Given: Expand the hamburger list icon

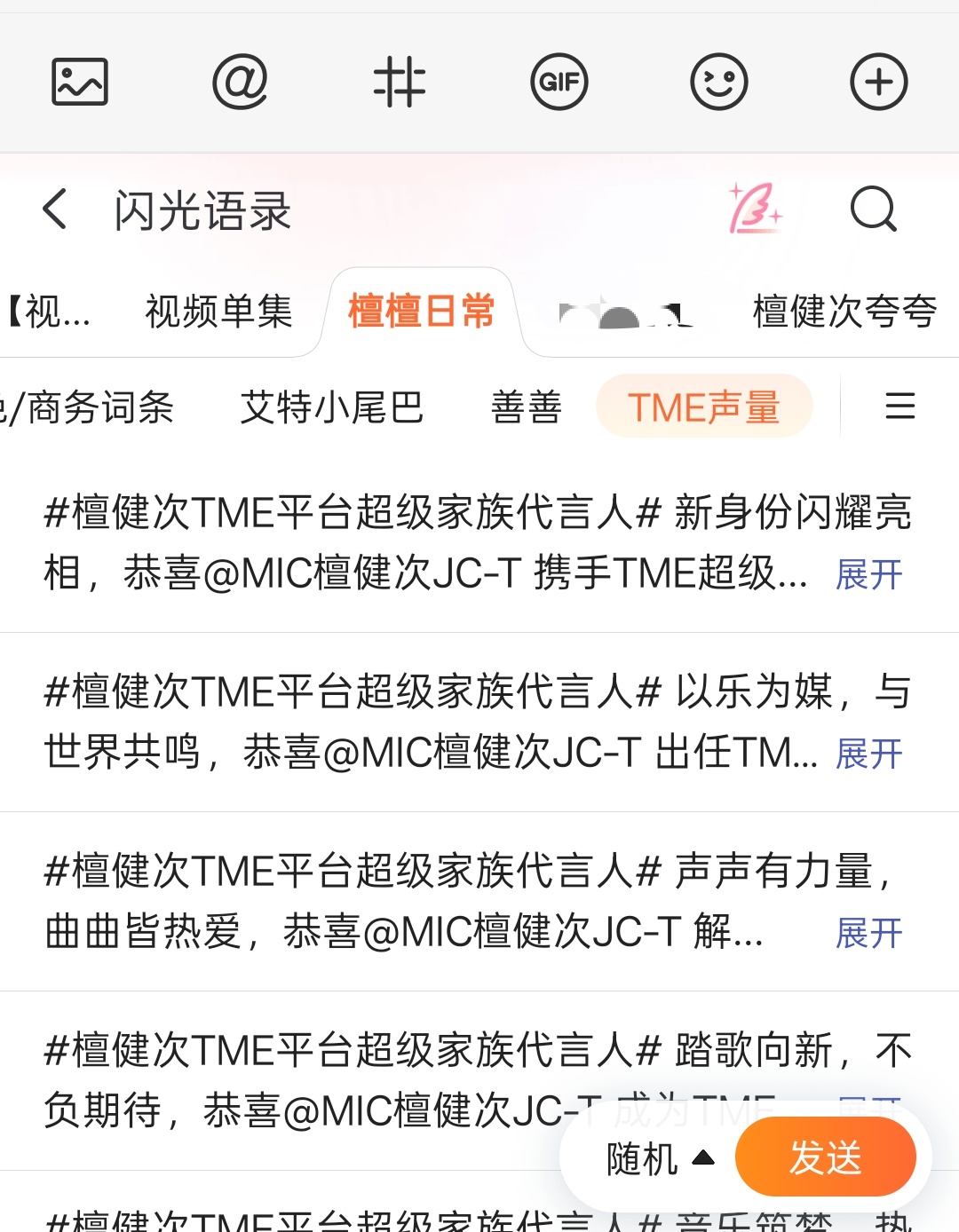Looking at the screenshot, I should coord(900,407).
